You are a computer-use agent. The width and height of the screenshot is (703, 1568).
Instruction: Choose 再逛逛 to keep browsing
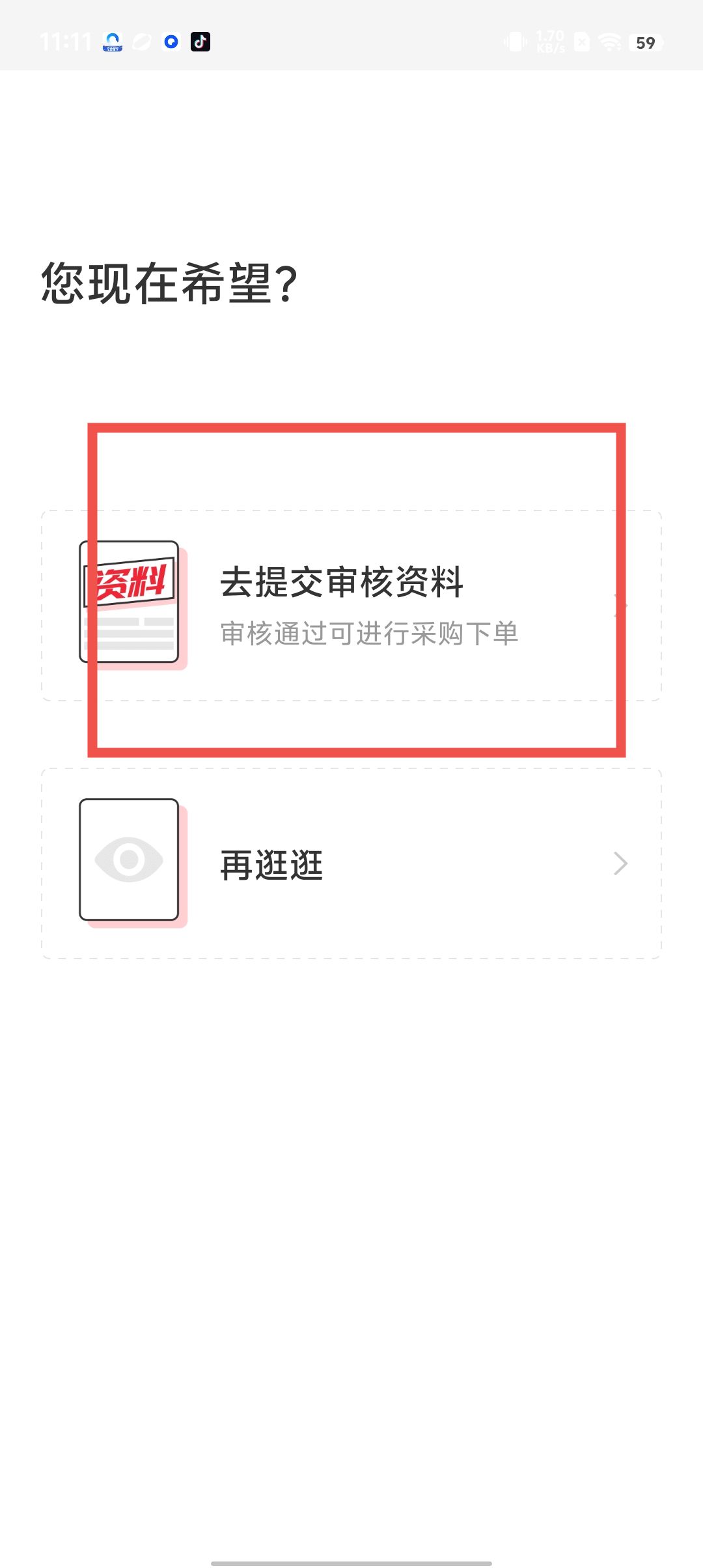click(x=351, y=863)
